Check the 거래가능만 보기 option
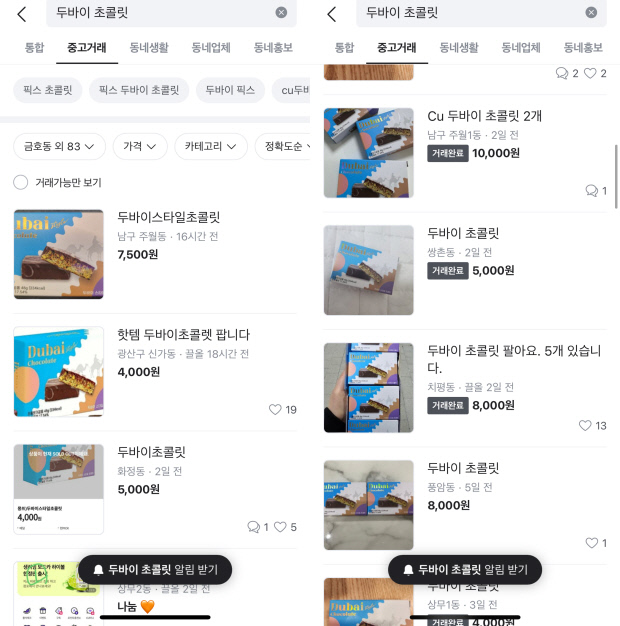The image size is (620, 626). (x=21, y=182)
